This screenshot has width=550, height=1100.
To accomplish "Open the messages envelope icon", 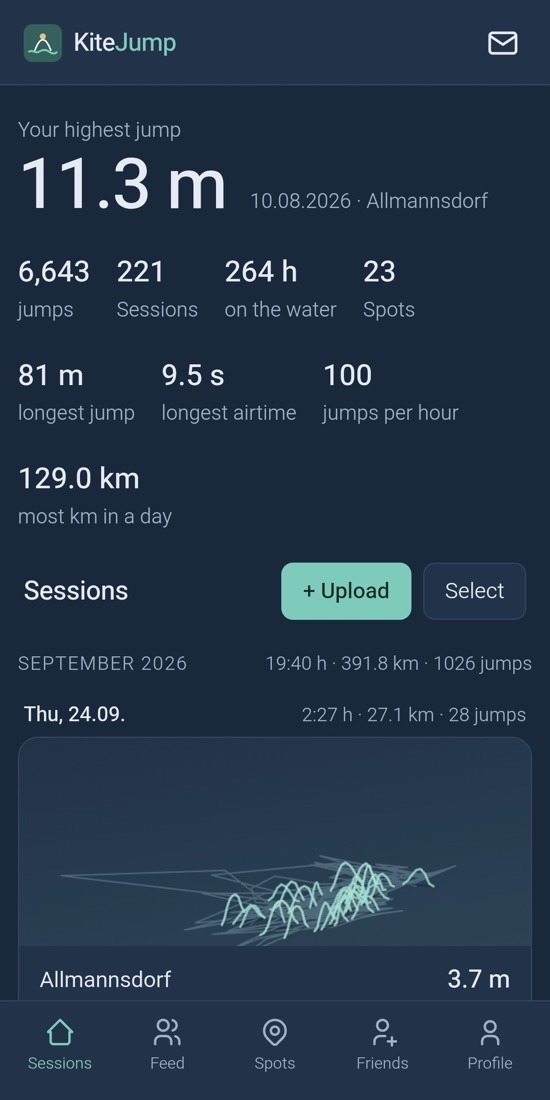I will (502, 43).
